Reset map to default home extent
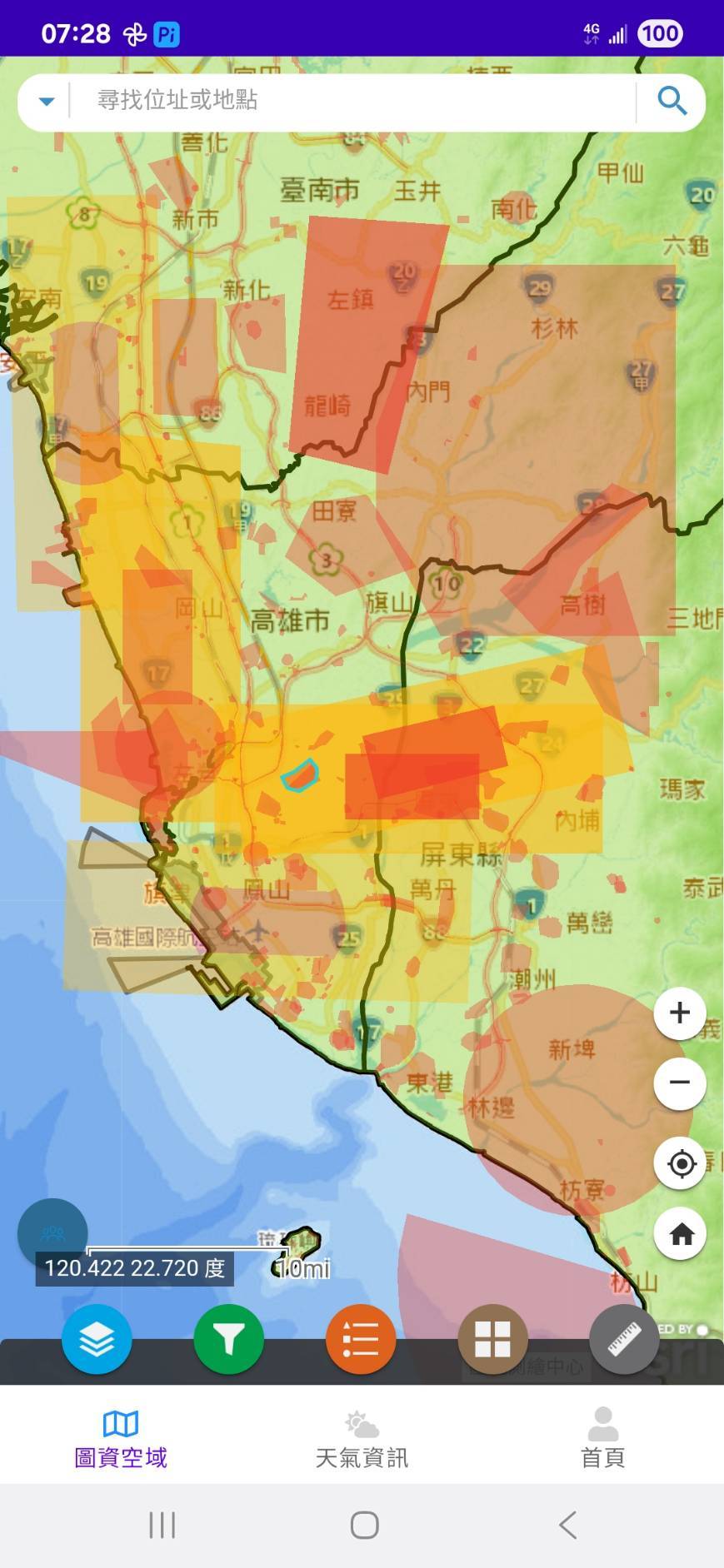The width and height of the screenshot is (724, 1568). [680, 1233]
